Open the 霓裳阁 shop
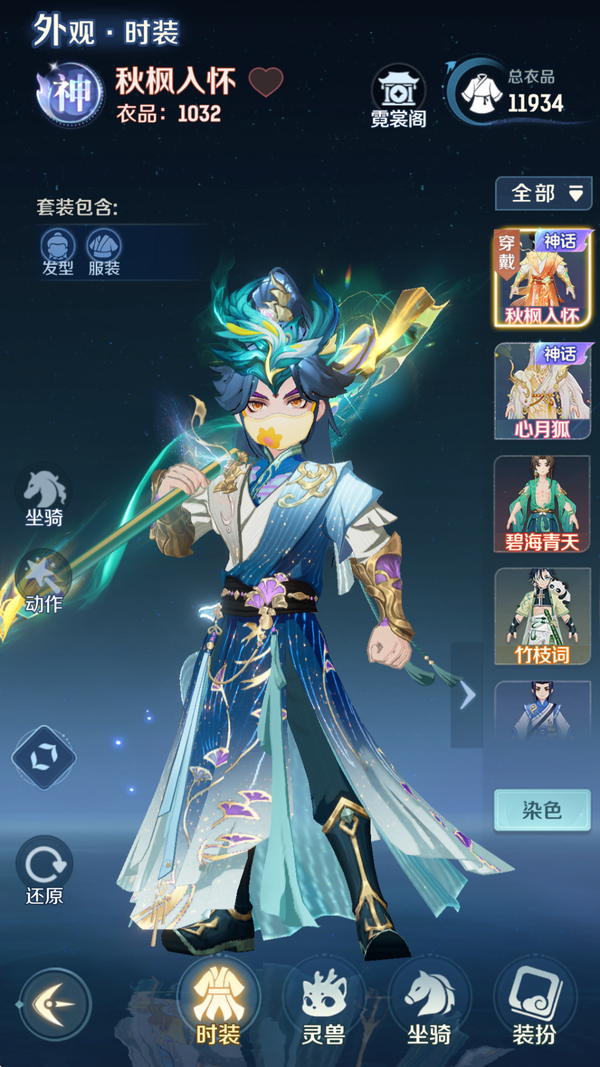 click(398, 97)
